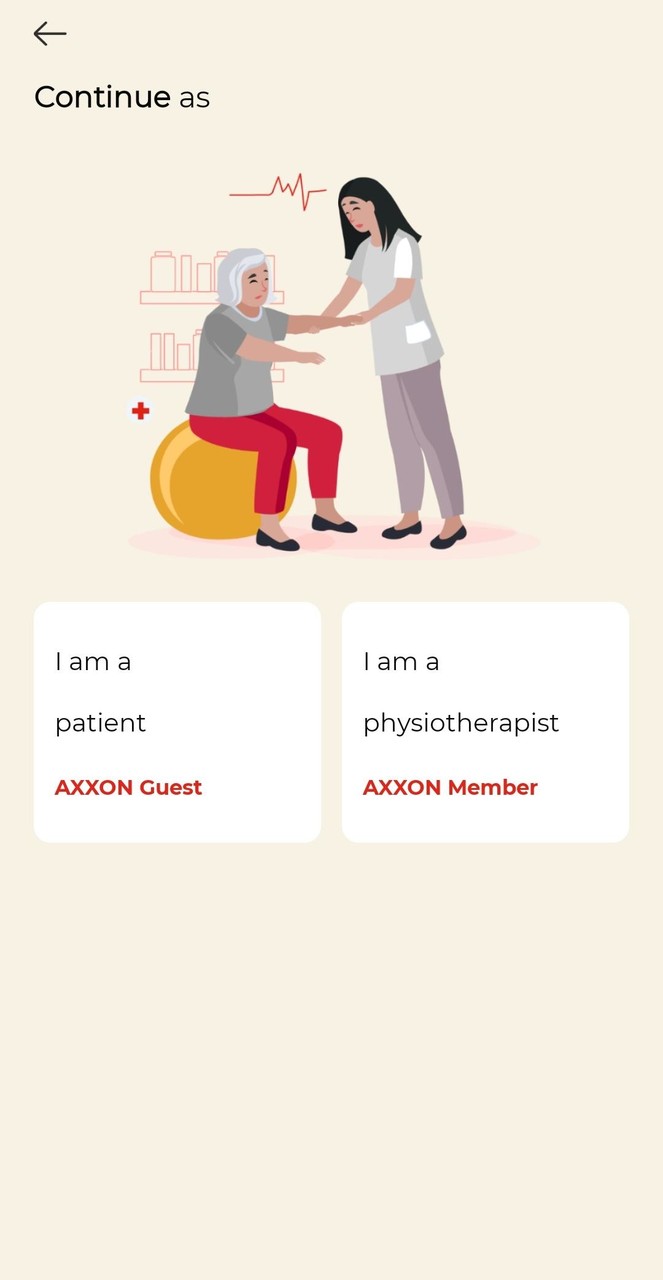The image size is (663, 1280).
Task: Continue as a patient AXXON Guest
Action: (177, 722)
